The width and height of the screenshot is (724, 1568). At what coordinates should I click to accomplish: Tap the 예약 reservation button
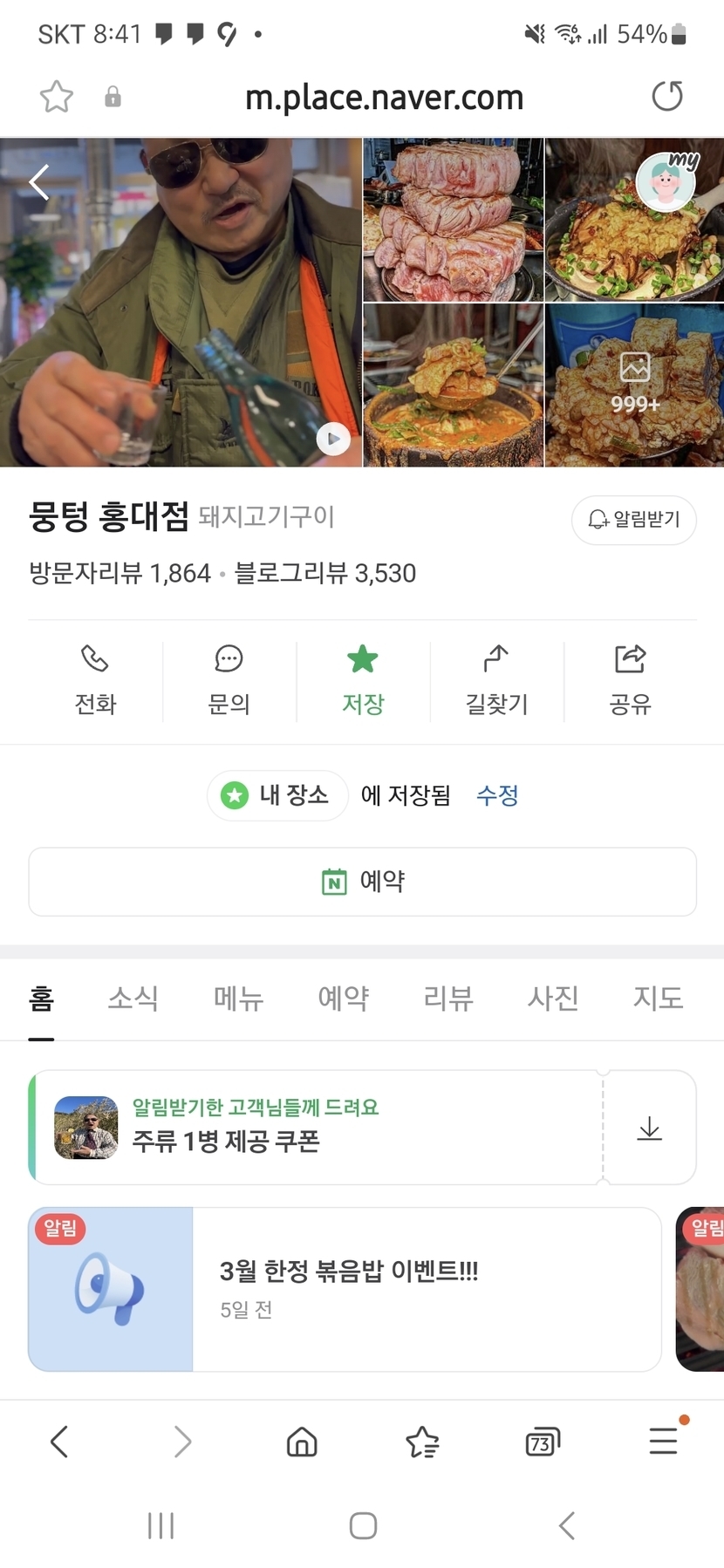tap(363, 882)
